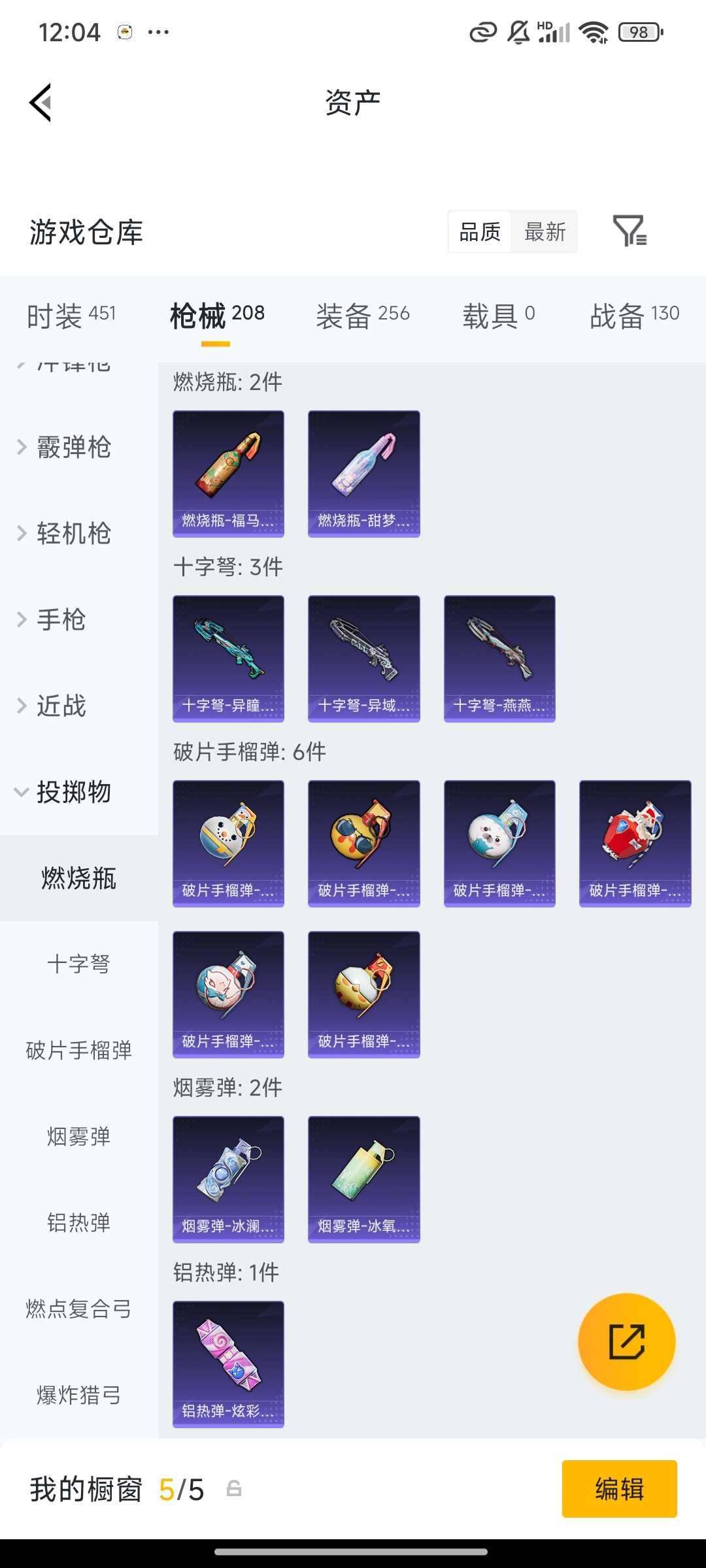Screen dimensions: 706x1568
Task: Sort warehouse by 最新
Action: click(545, 232)
